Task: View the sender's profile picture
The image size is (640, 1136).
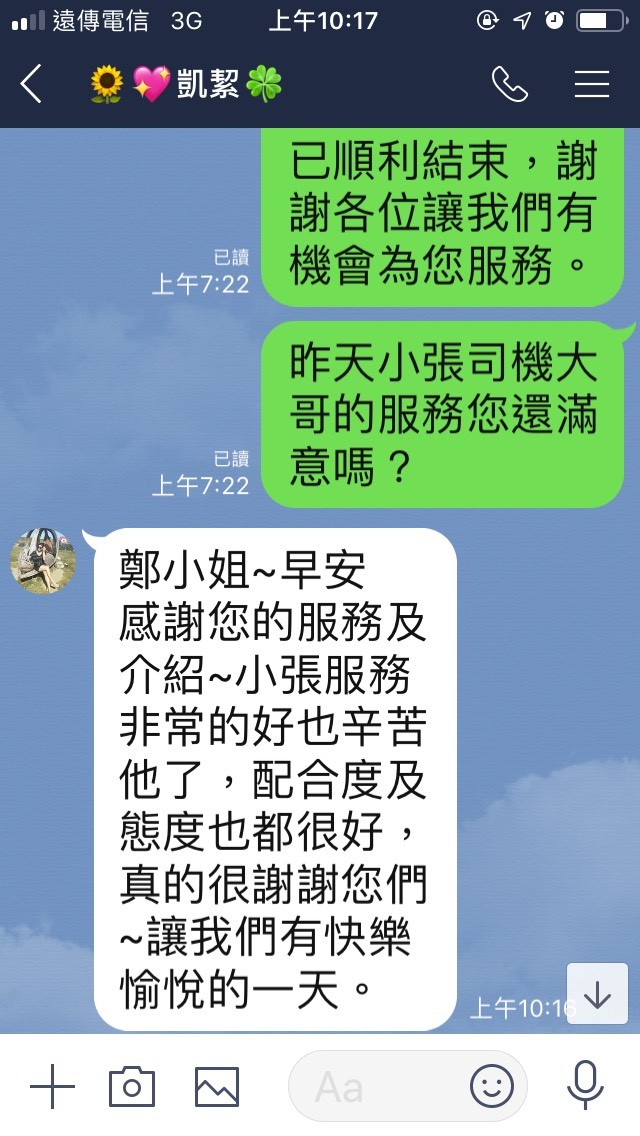Action: (x=43, y=561)
